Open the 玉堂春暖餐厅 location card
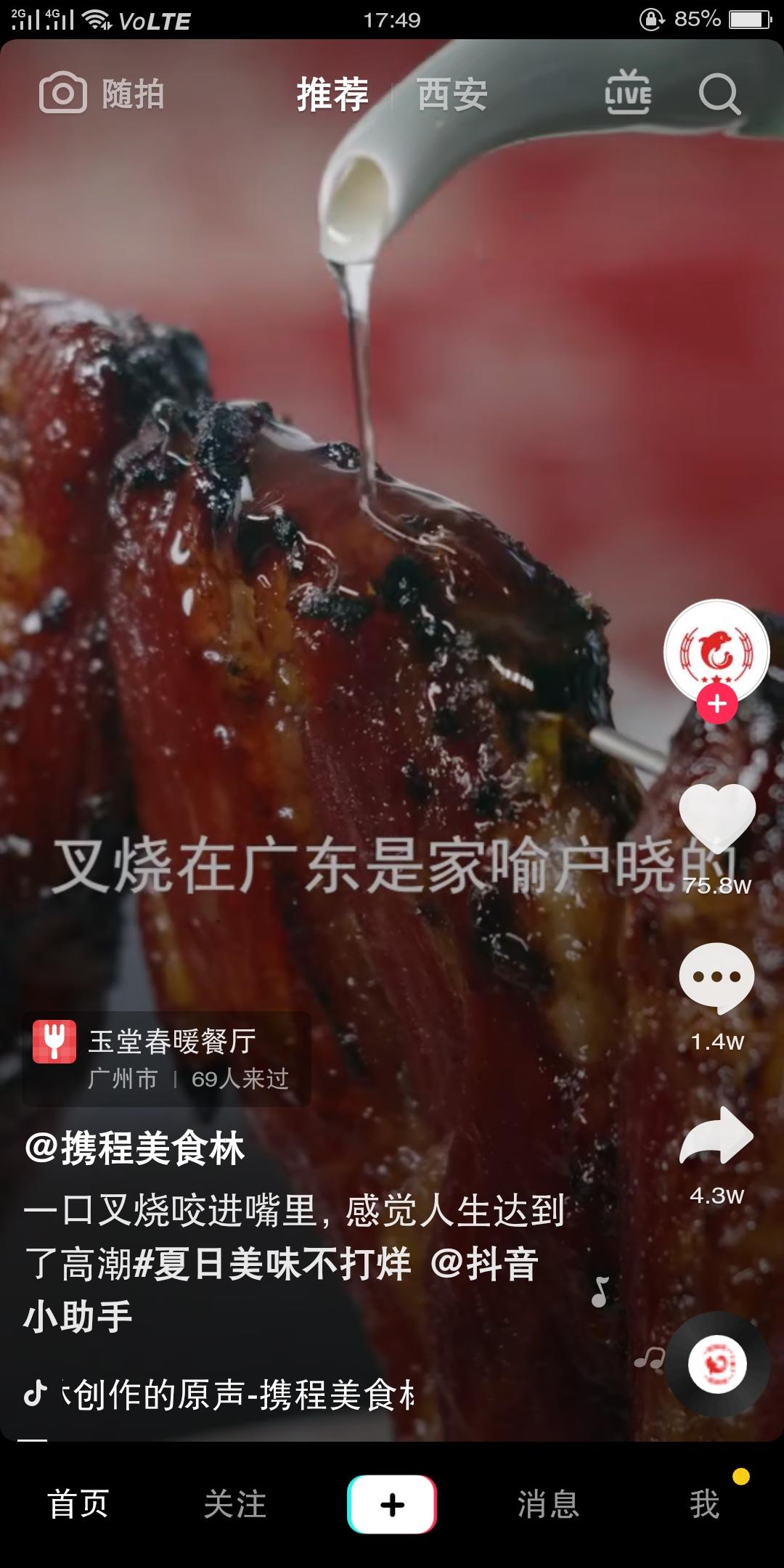784x1568 pixels. pos(167,1058)
